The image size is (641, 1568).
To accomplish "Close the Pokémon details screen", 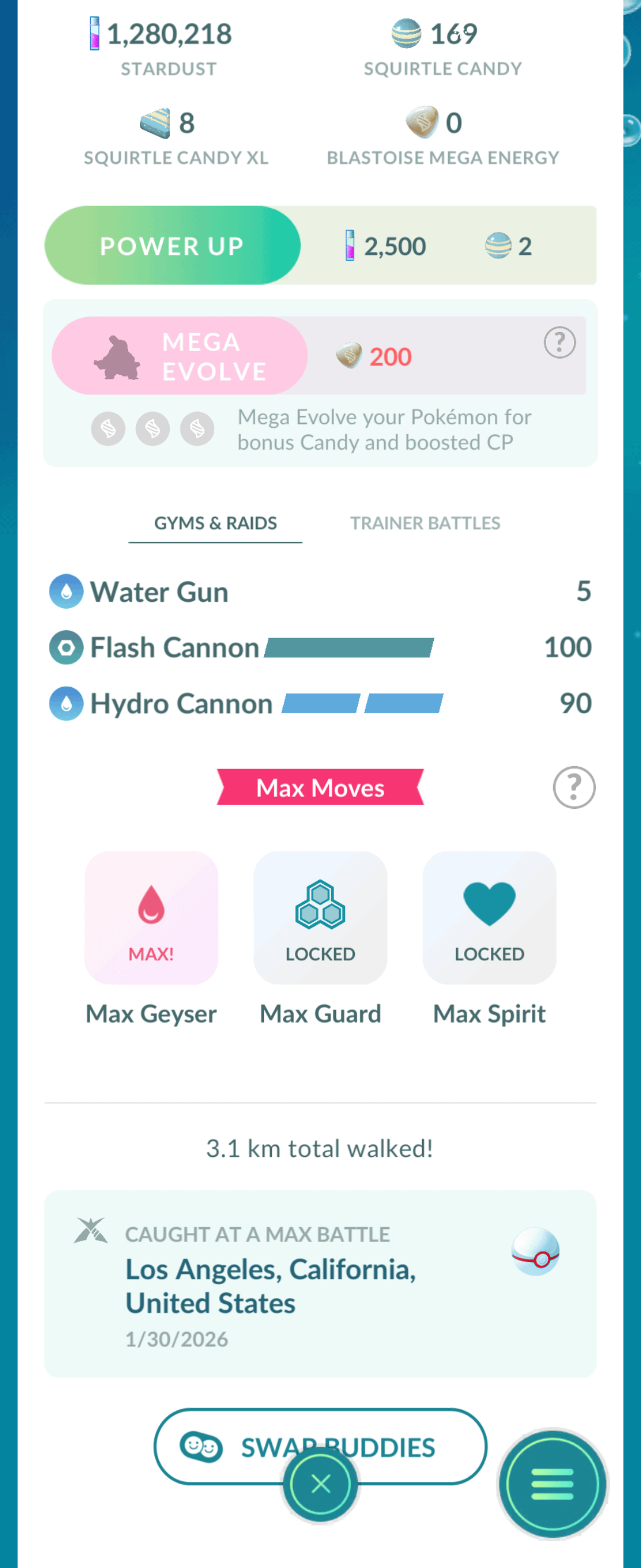I will tap(320, 1484).
